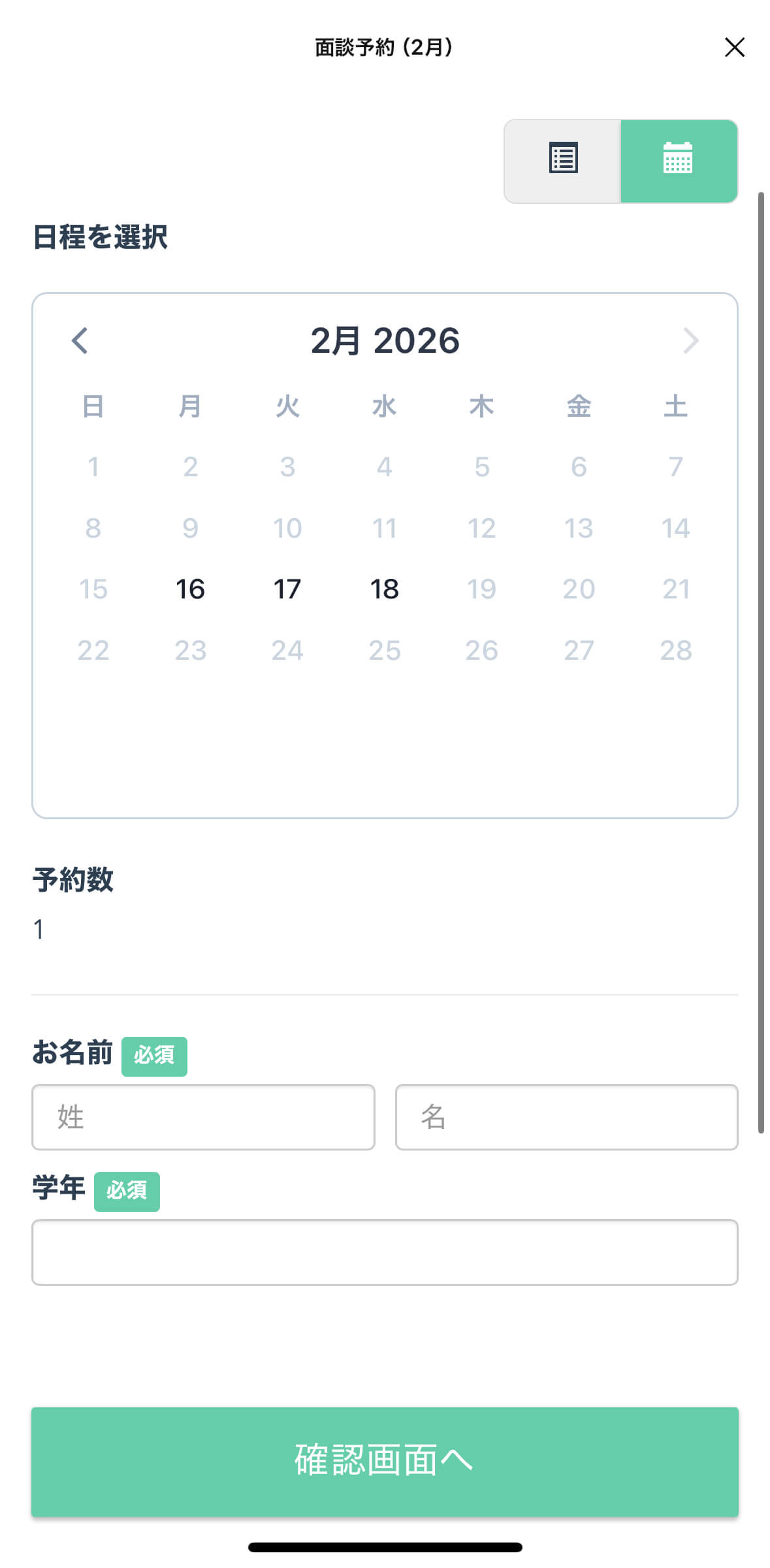Image resolution: width=770 pixels, height=1568 pixels.
Task: Go to the previous month
Action: click(80, 340)
